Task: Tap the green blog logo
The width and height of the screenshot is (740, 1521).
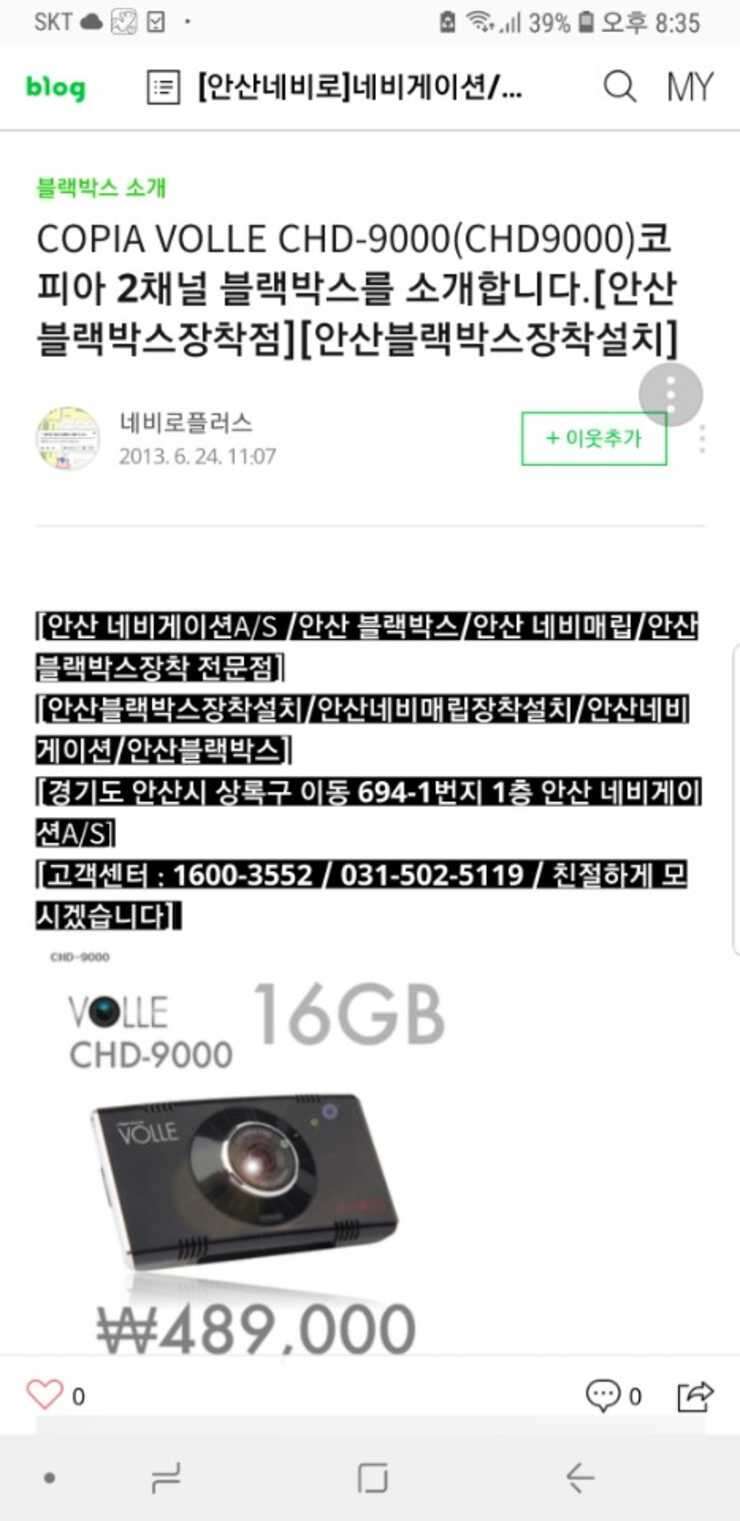Action: (x=56, y=88)
